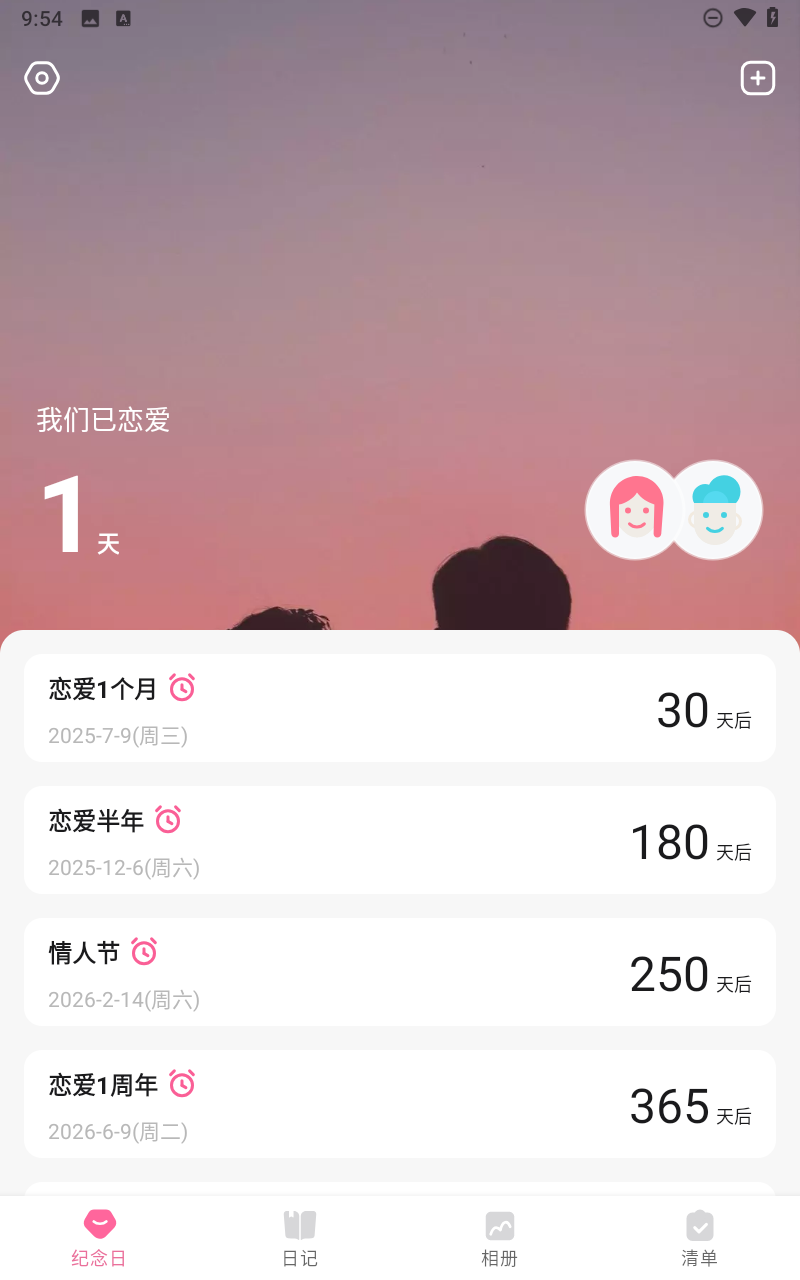This screenshot has width=800, height=1280.
Task: Switch to the 日记 tab
Action: (x=300, y=1238)
